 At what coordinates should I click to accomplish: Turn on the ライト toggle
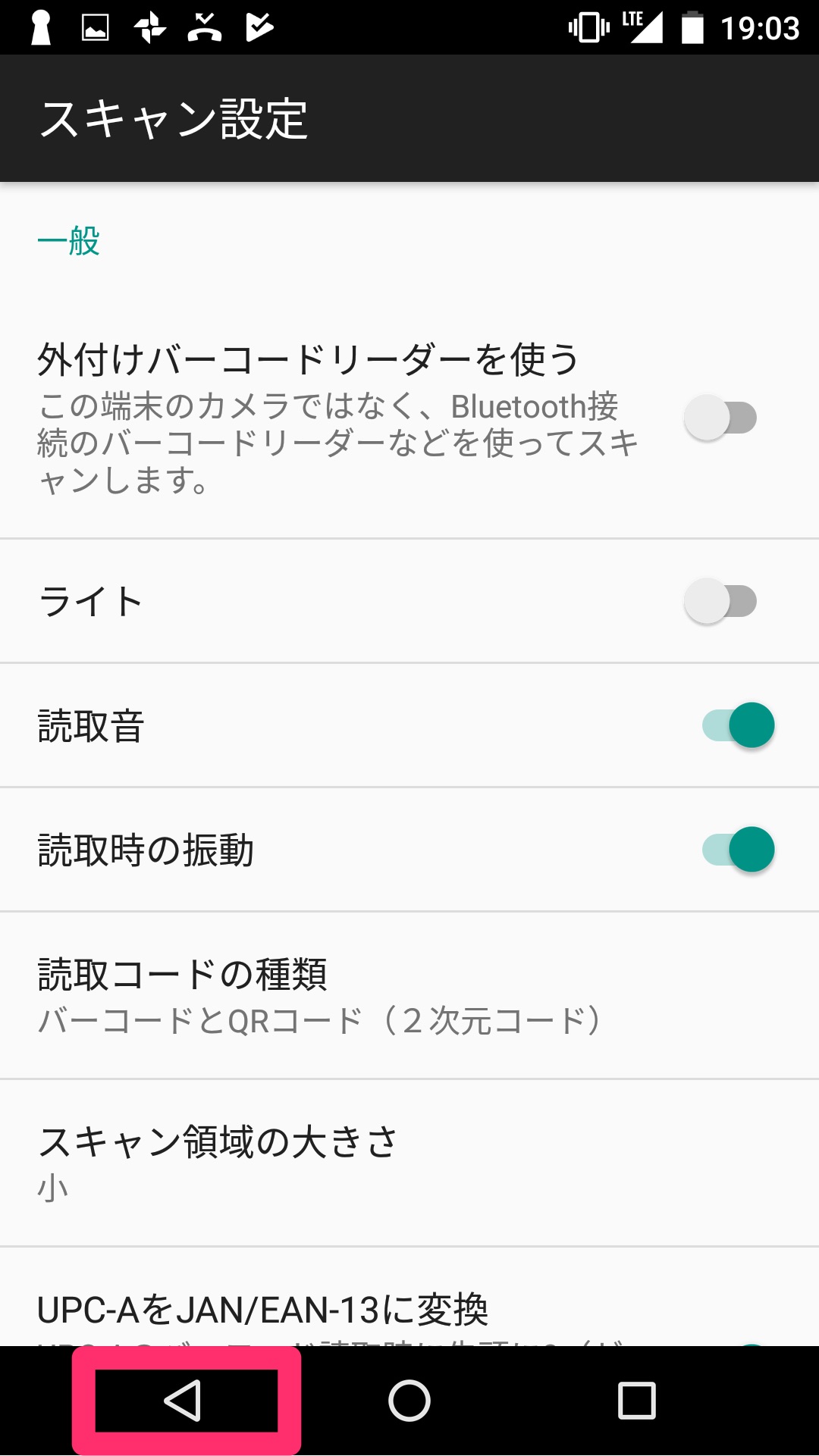tap(720, 602)
